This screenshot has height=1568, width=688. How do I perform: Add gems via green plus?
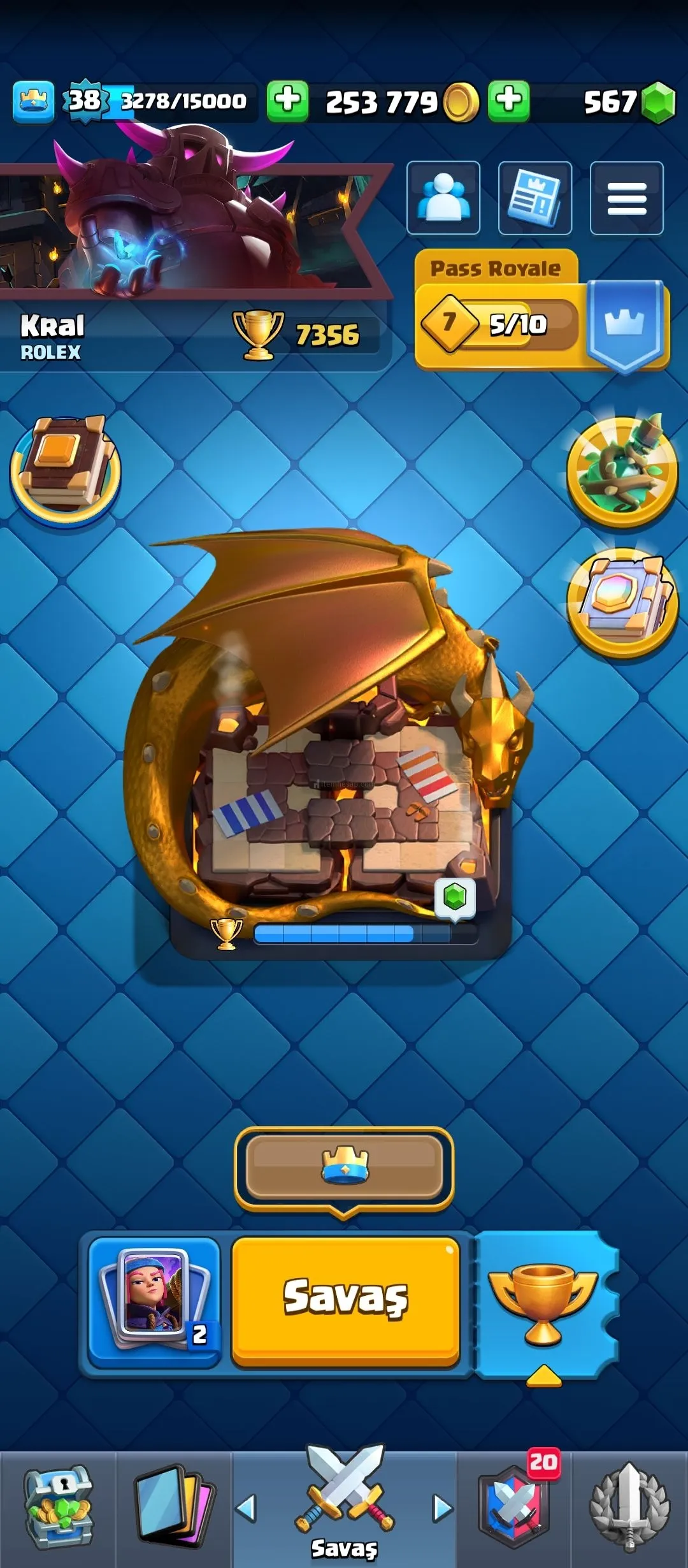508,101
